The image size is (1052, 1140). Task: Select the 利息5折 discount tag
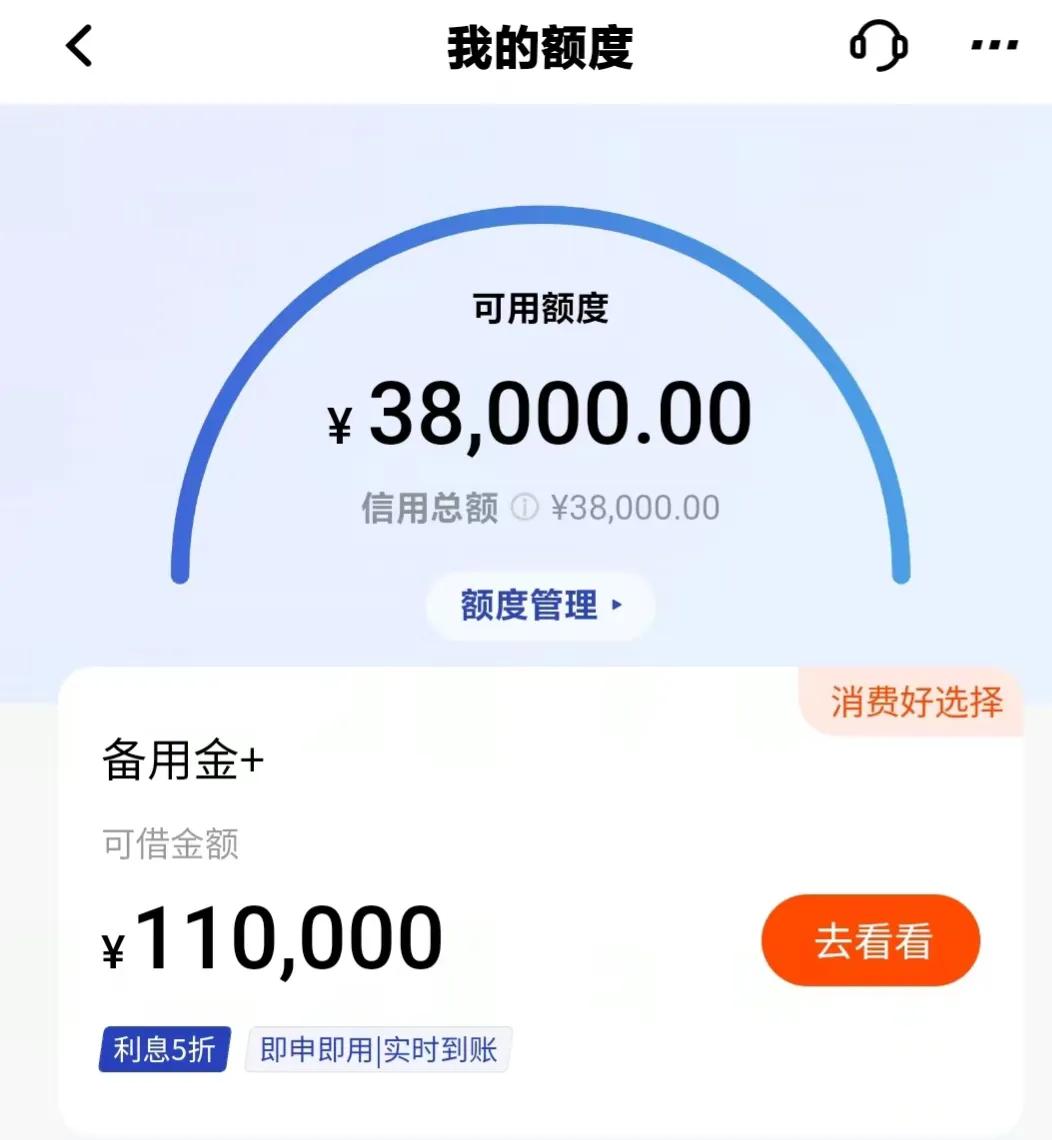[163, 1050]
